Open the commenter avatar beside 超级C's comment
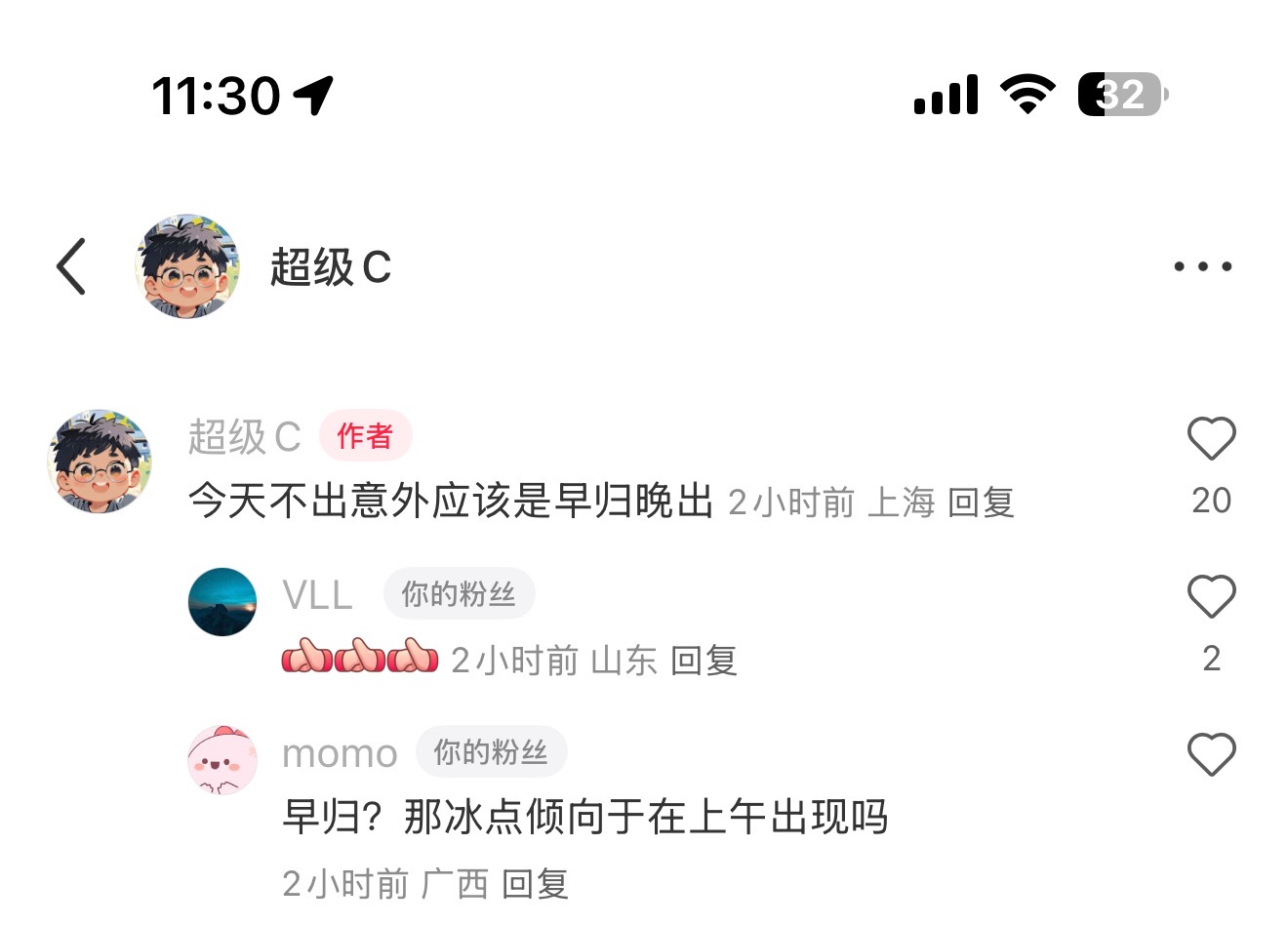This screenshot has height=925, width=1288. [x=100, y=462]
